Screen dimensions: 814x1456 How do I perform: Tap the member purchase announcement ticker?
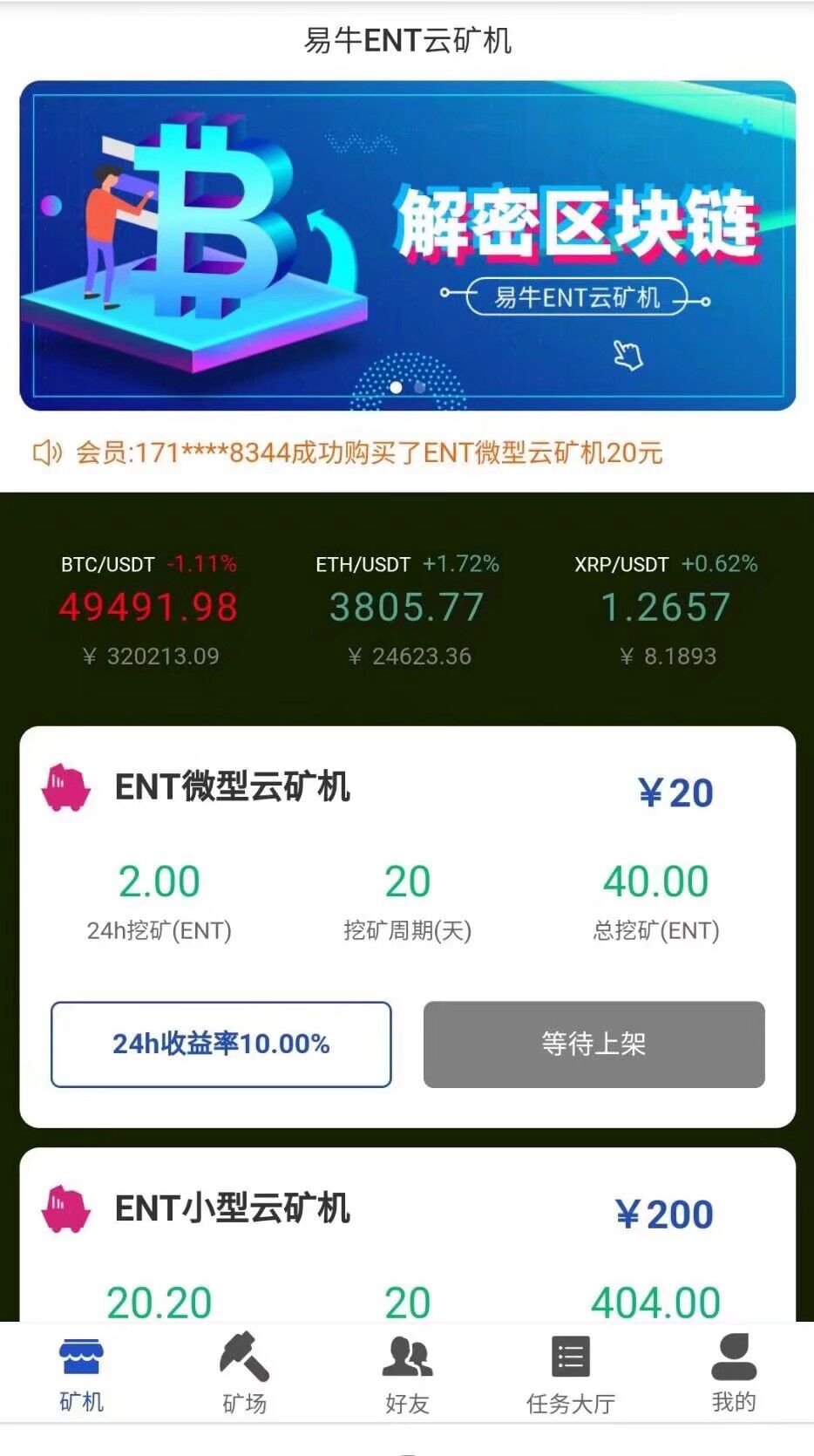(x=366, y=452)
